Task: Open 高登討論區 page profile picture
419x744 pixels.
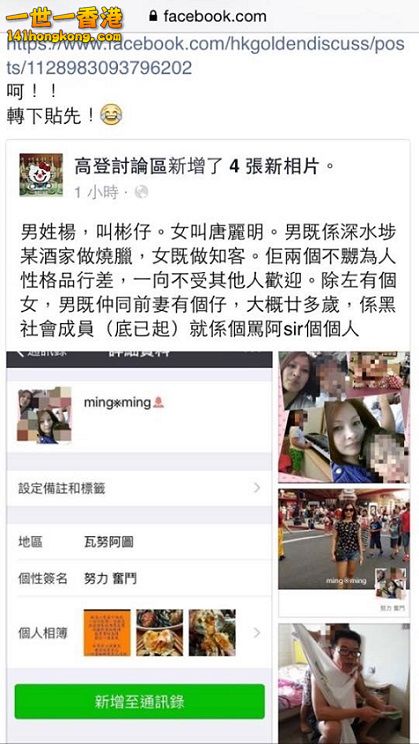Action: (41, 175)
